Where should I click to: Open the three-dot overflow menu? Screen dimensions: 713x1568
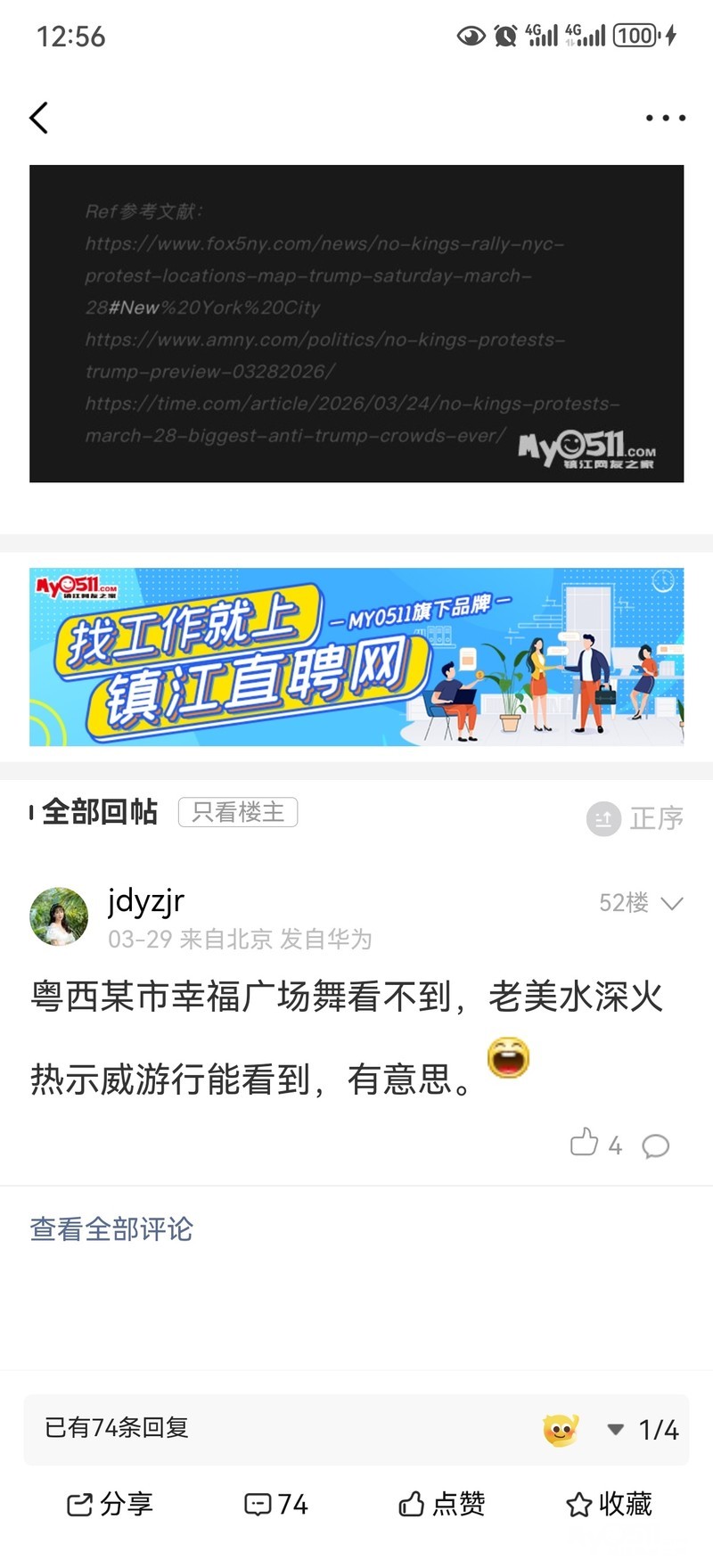pos(665,118)
